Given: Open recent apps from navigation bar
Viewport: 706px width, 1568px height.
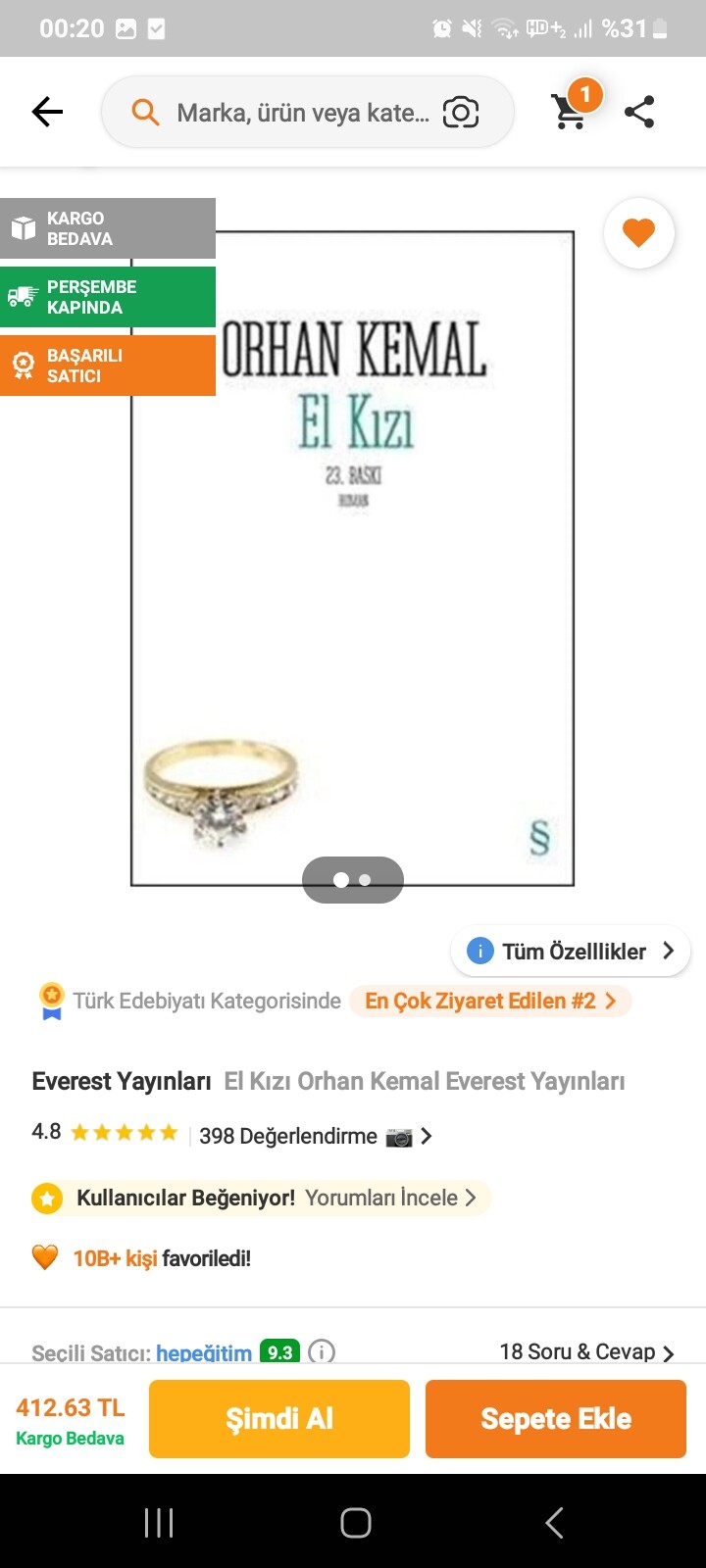Looking at the screenshot, I should (x=159, y=1522).
